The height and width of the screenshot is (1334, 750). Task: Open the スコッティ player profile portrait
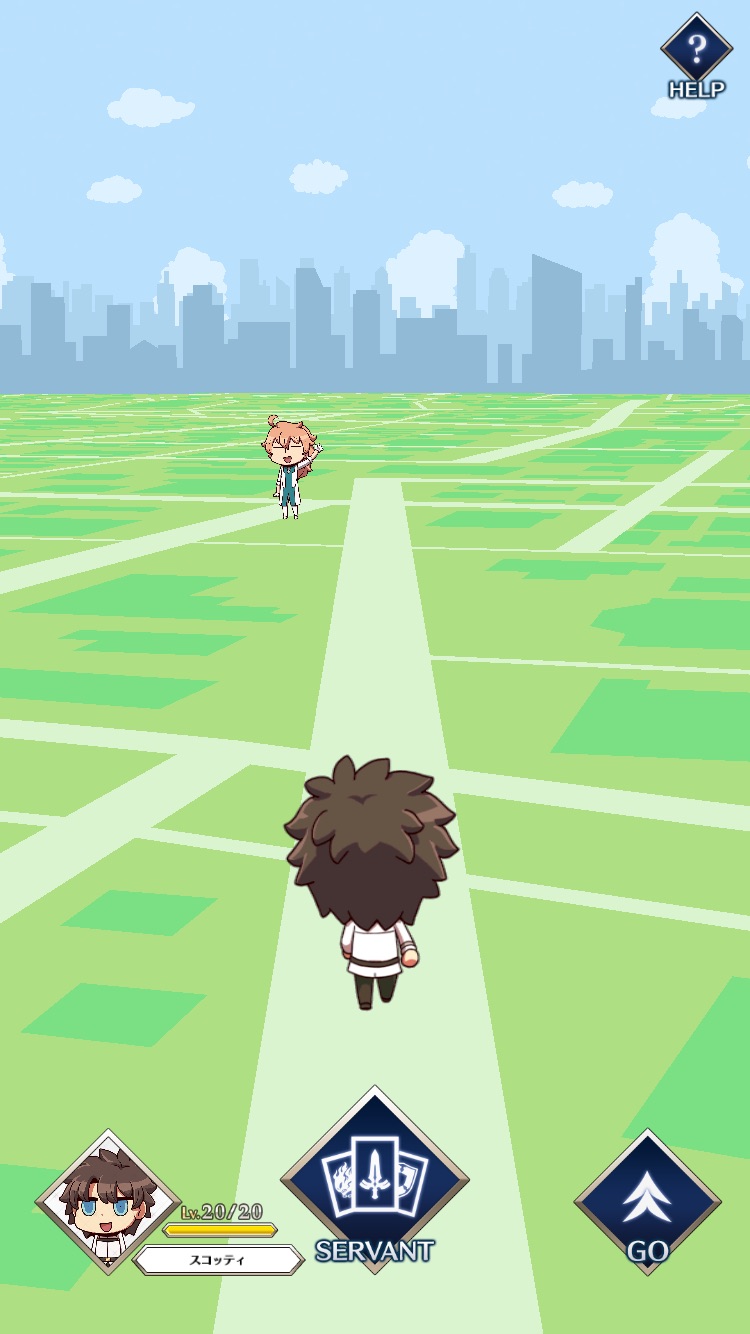[x=108, y=1202]
